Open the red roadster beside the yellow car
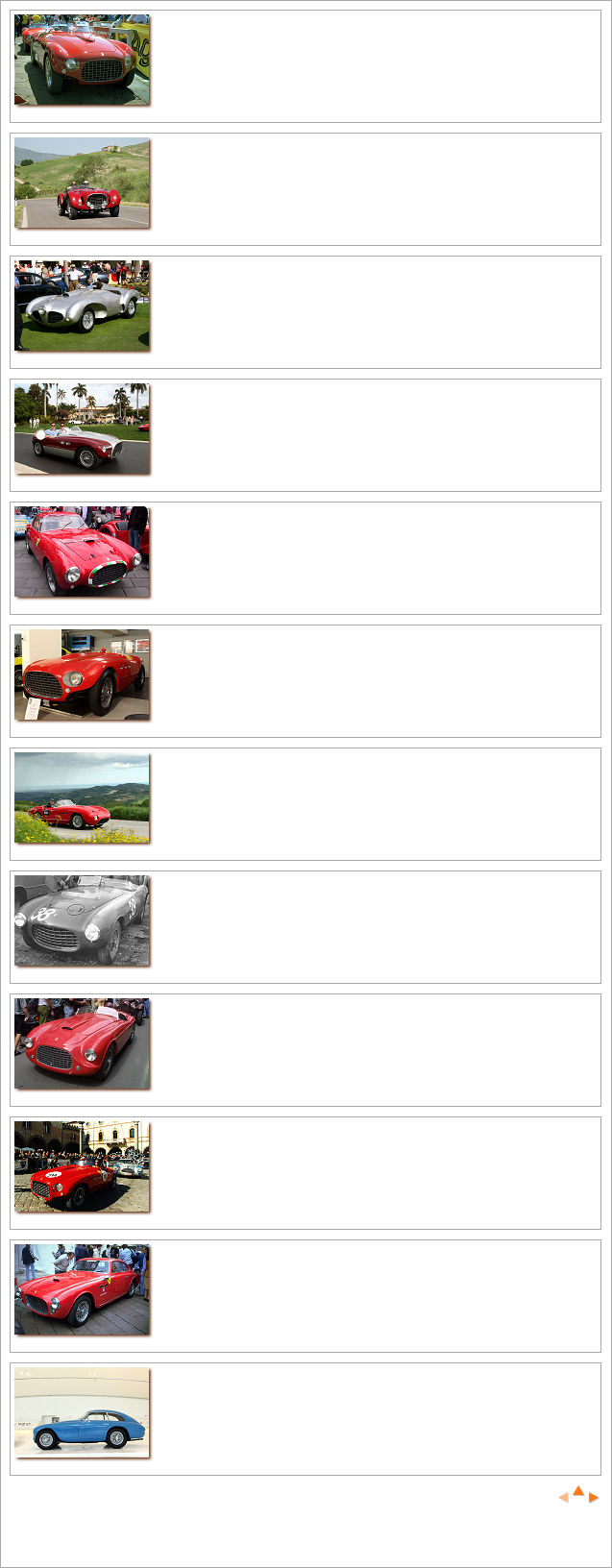Image resolution: width=612 pixels, height=1568 pixels. [82, 60]
